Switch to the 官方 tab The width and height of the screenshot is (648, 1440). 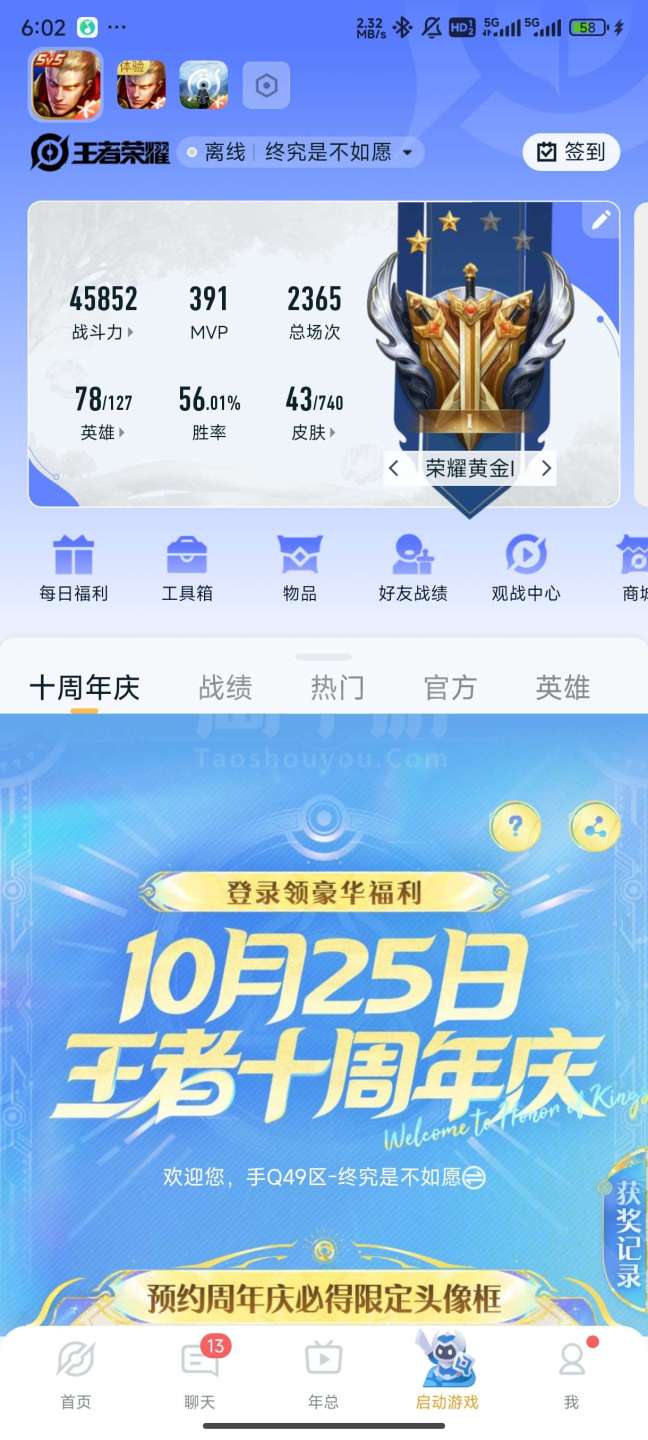coord(450,688)
